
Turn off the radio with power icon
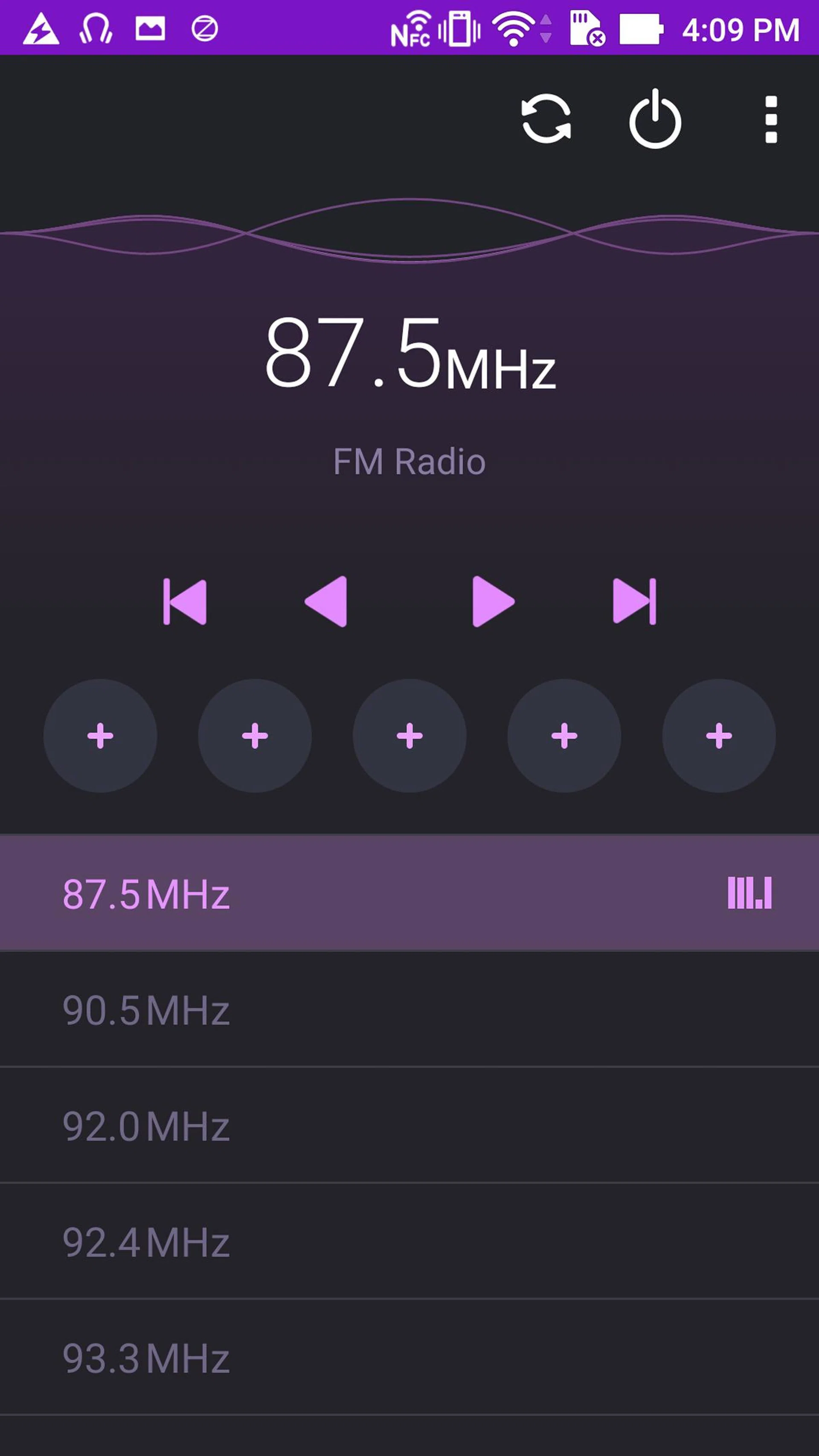(655, 119)
